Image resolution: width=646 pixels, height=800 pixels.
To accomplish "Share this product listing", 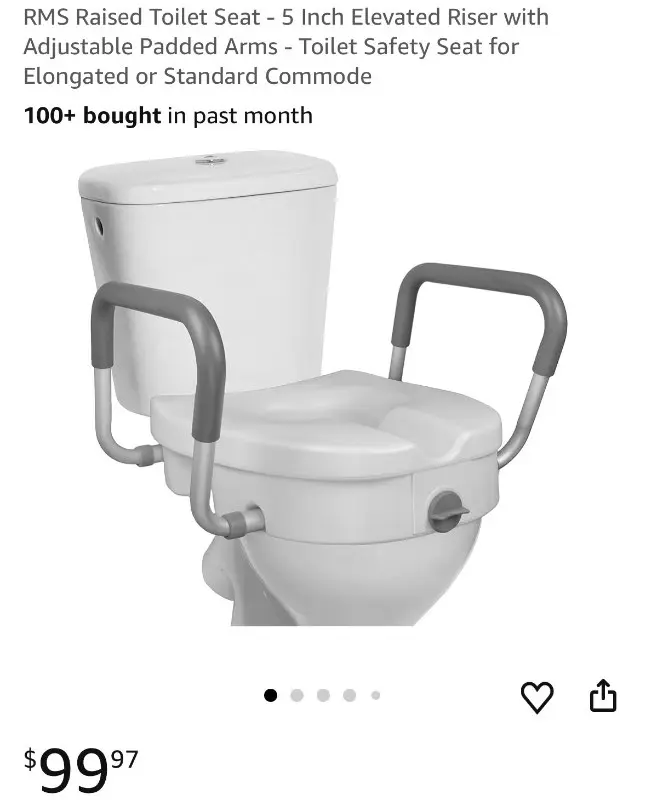I will [x=603, y=696].
